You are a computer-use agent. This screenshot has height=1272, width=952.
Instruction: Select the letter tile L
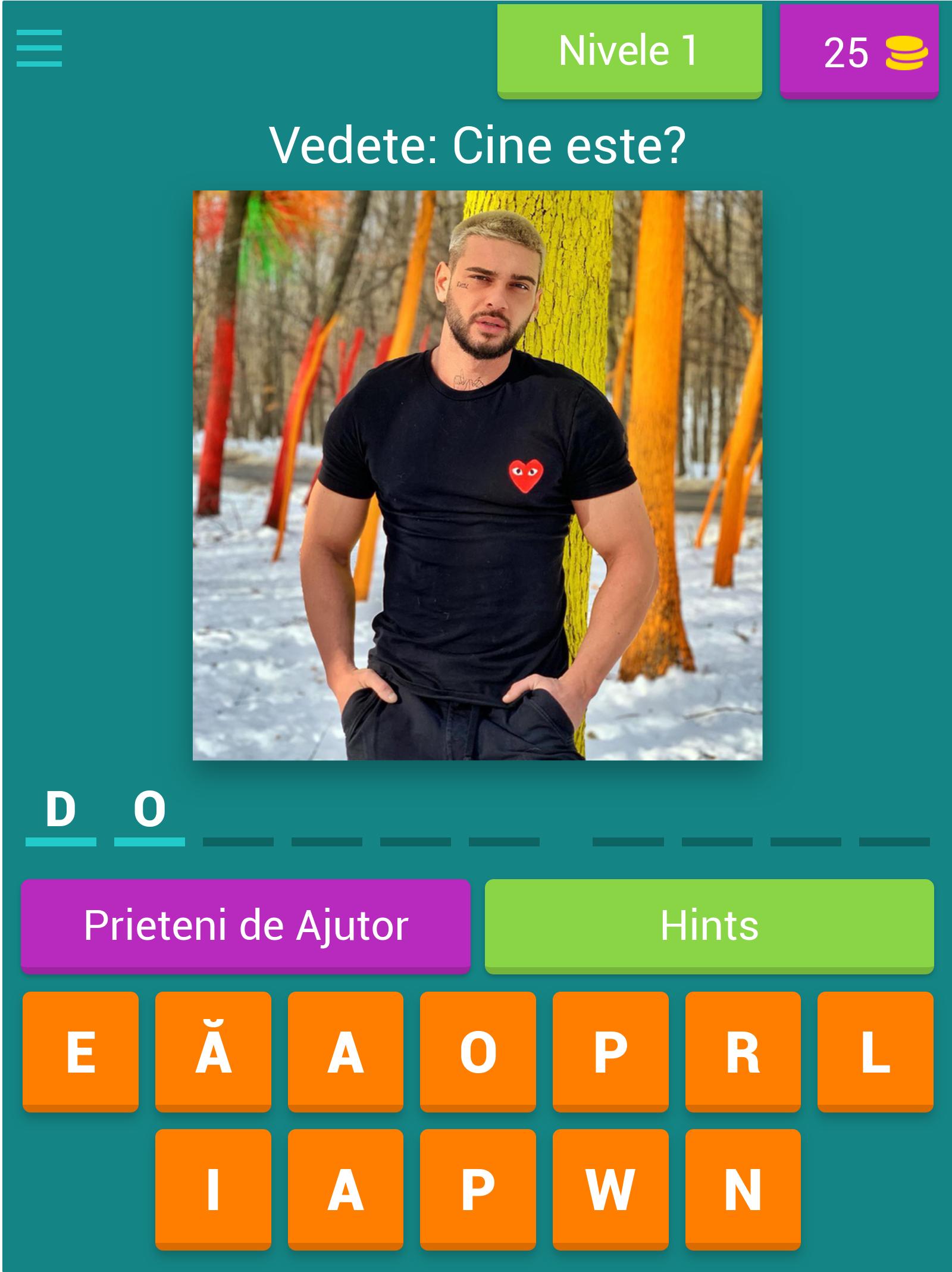coord(875,1052)
